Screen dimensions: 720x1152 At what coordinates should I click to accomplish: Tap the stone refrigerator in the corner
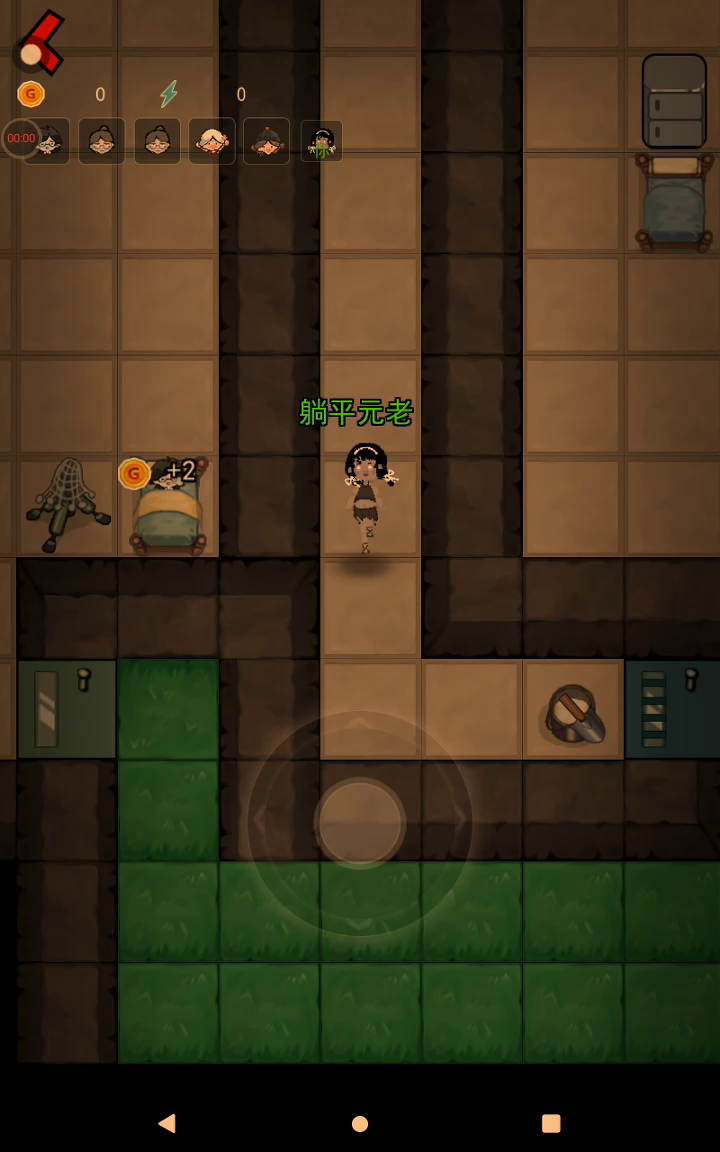click(x=674, y=100)
